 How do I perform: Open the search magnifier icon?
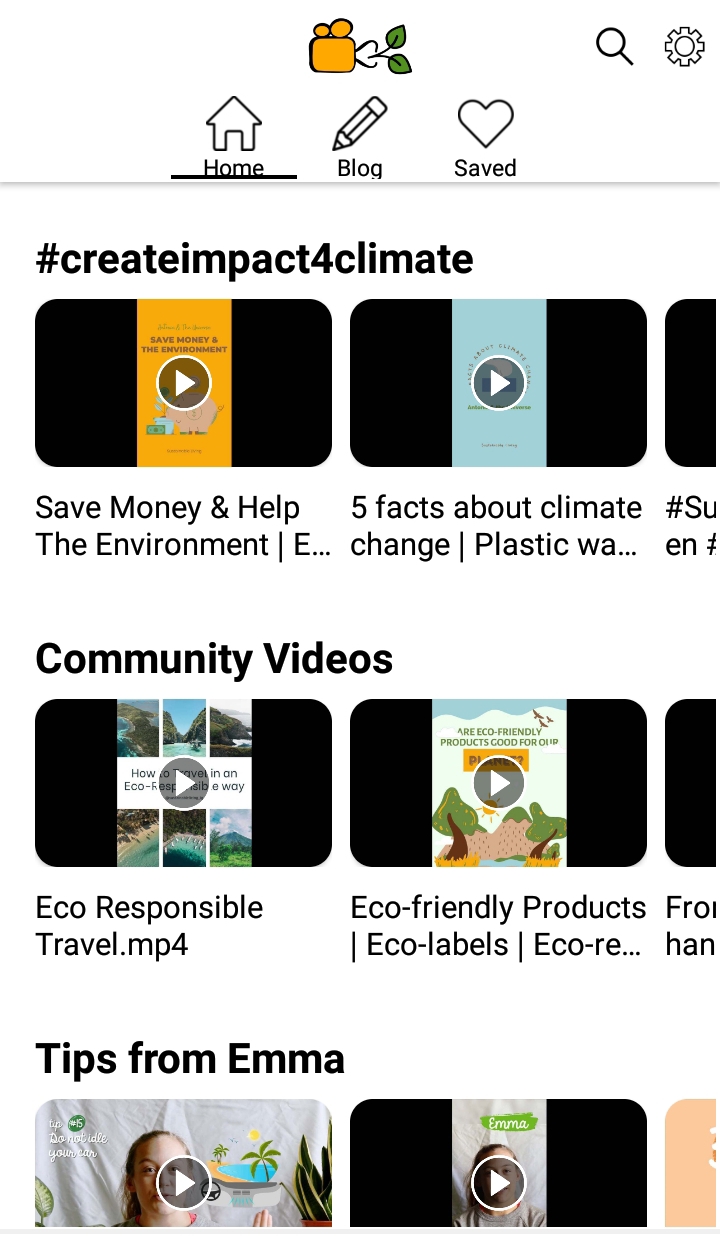(x=614, y=46)
